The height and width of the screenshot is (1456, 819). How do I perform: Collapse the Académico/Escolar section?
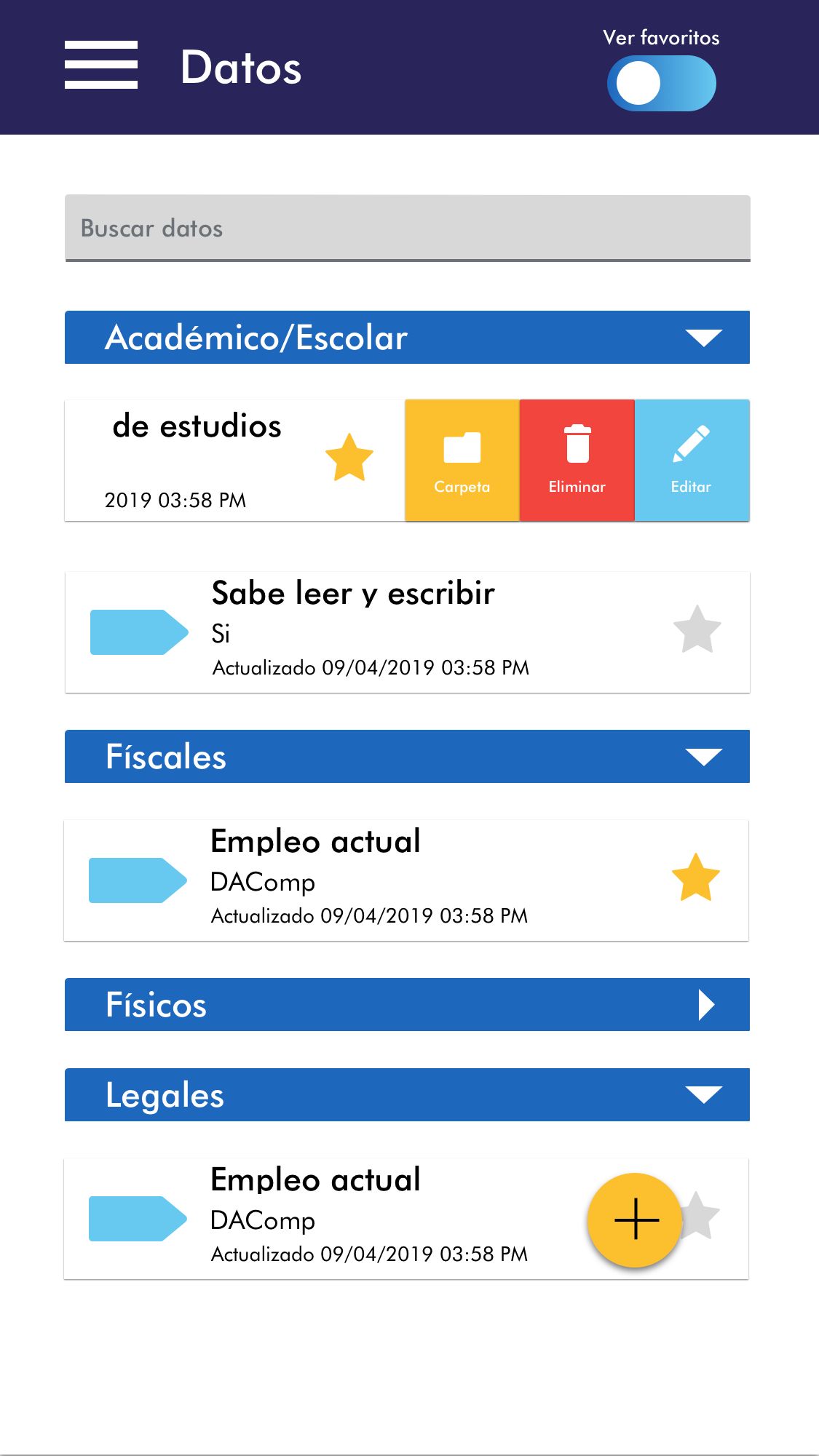tap(703, 338)
